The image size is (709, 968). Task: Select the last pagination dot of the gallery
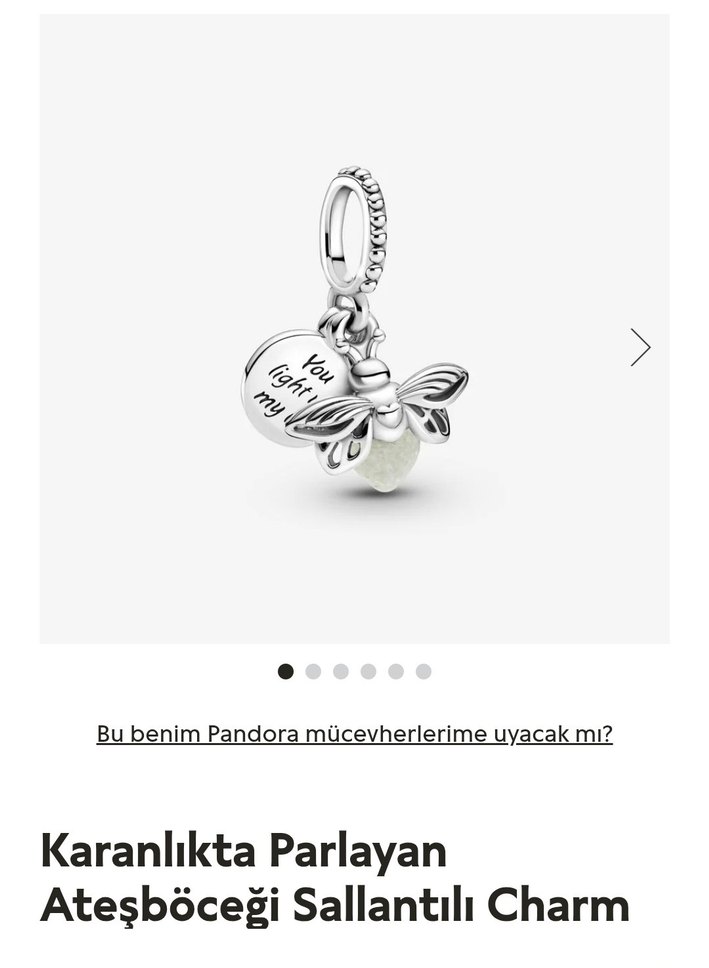[x=423, y=671]
